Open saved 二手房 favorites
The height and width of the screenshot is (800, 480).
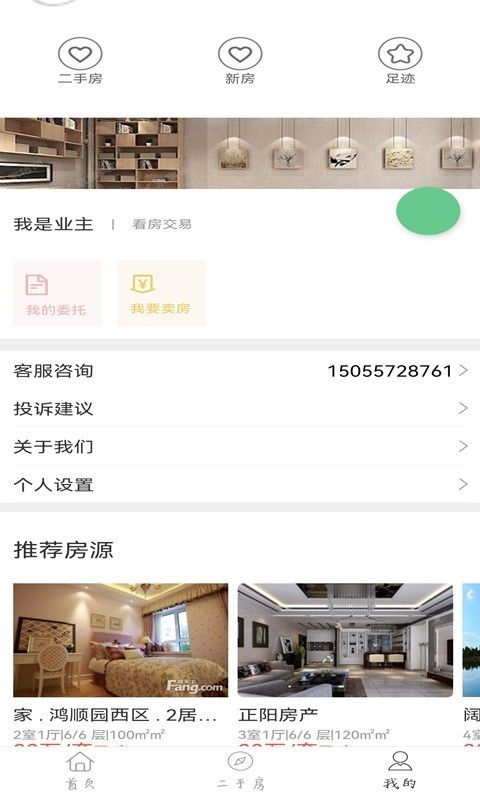pyautogui.click(x=80, y=61)
